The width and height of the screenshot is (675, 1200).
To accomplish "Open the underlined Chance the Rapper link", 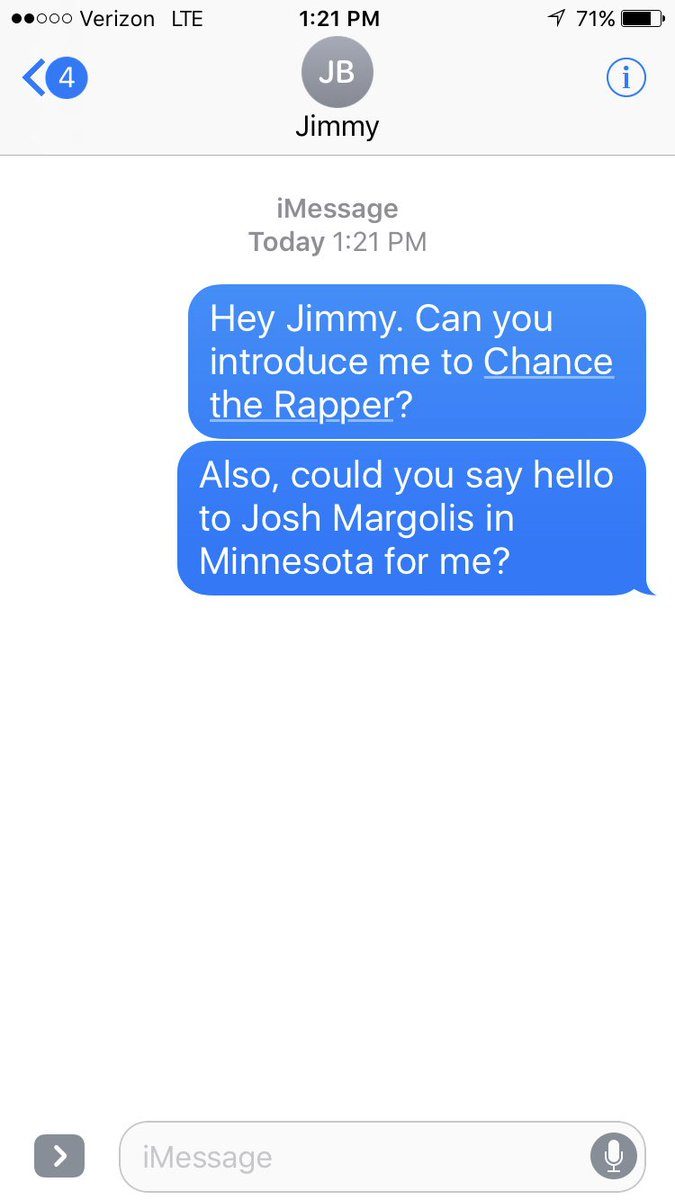I will click(411, 383).
